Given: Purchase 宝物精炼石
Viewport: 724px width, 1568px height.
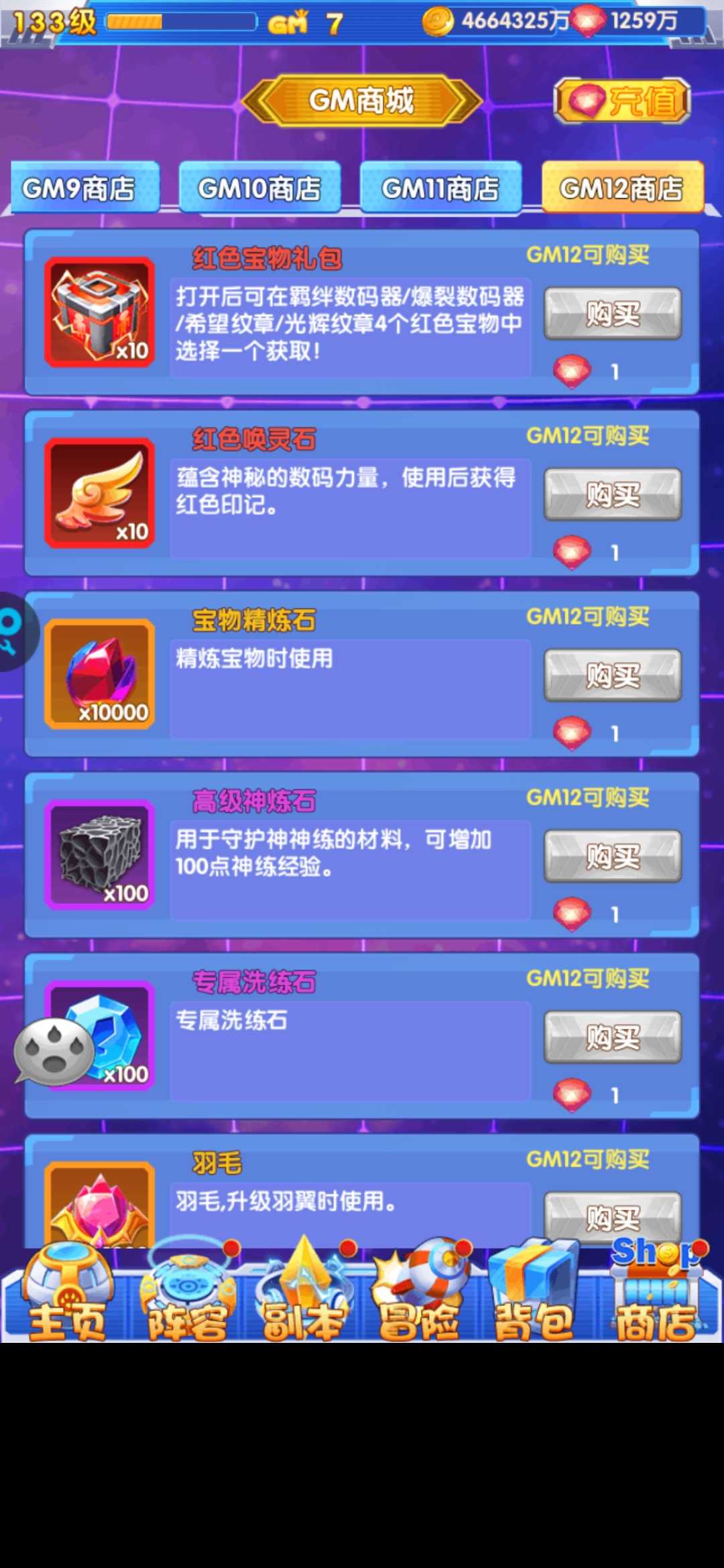Looking at the screenshot, I should pyautogui.click(x=612, y=675).
